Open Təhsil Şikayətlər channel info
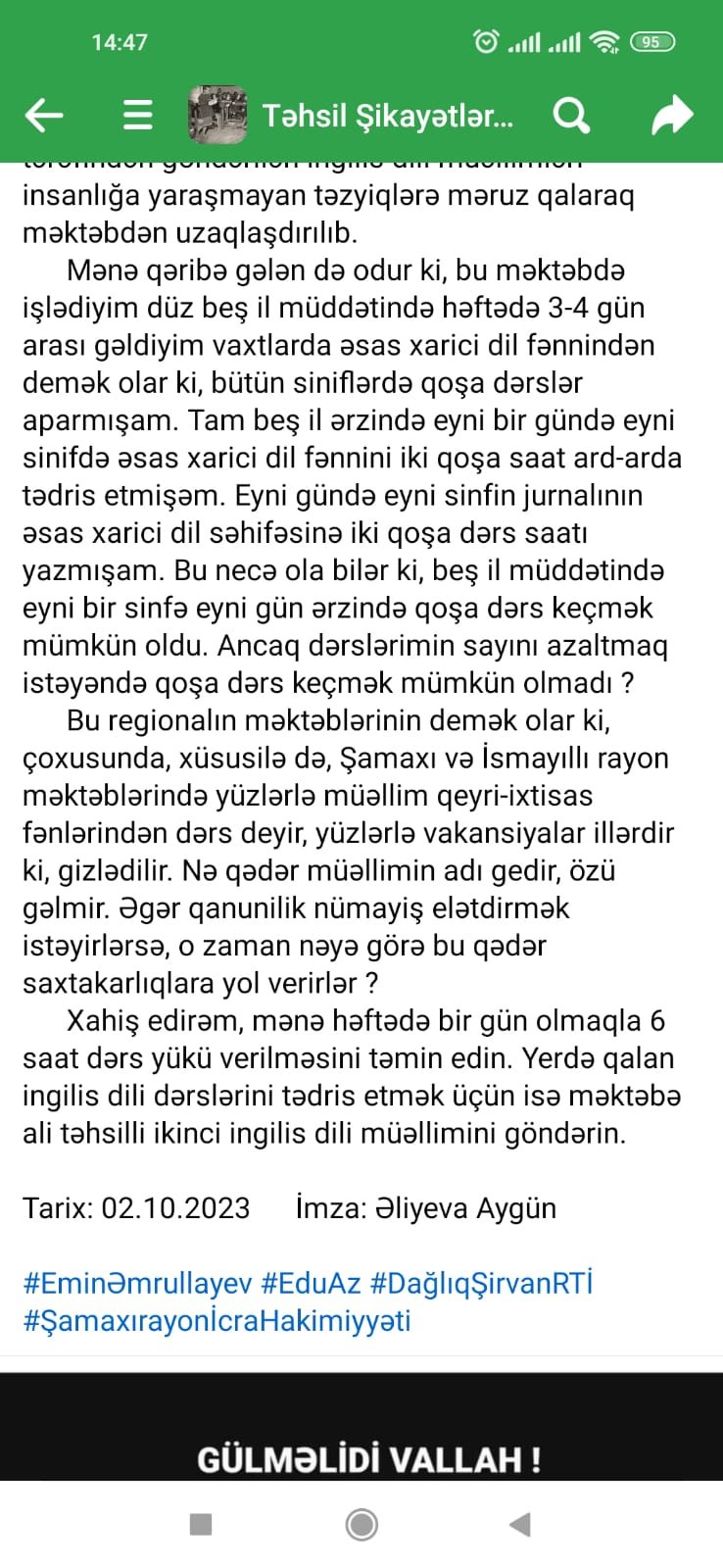723x1568 pixels. [386, 116]
